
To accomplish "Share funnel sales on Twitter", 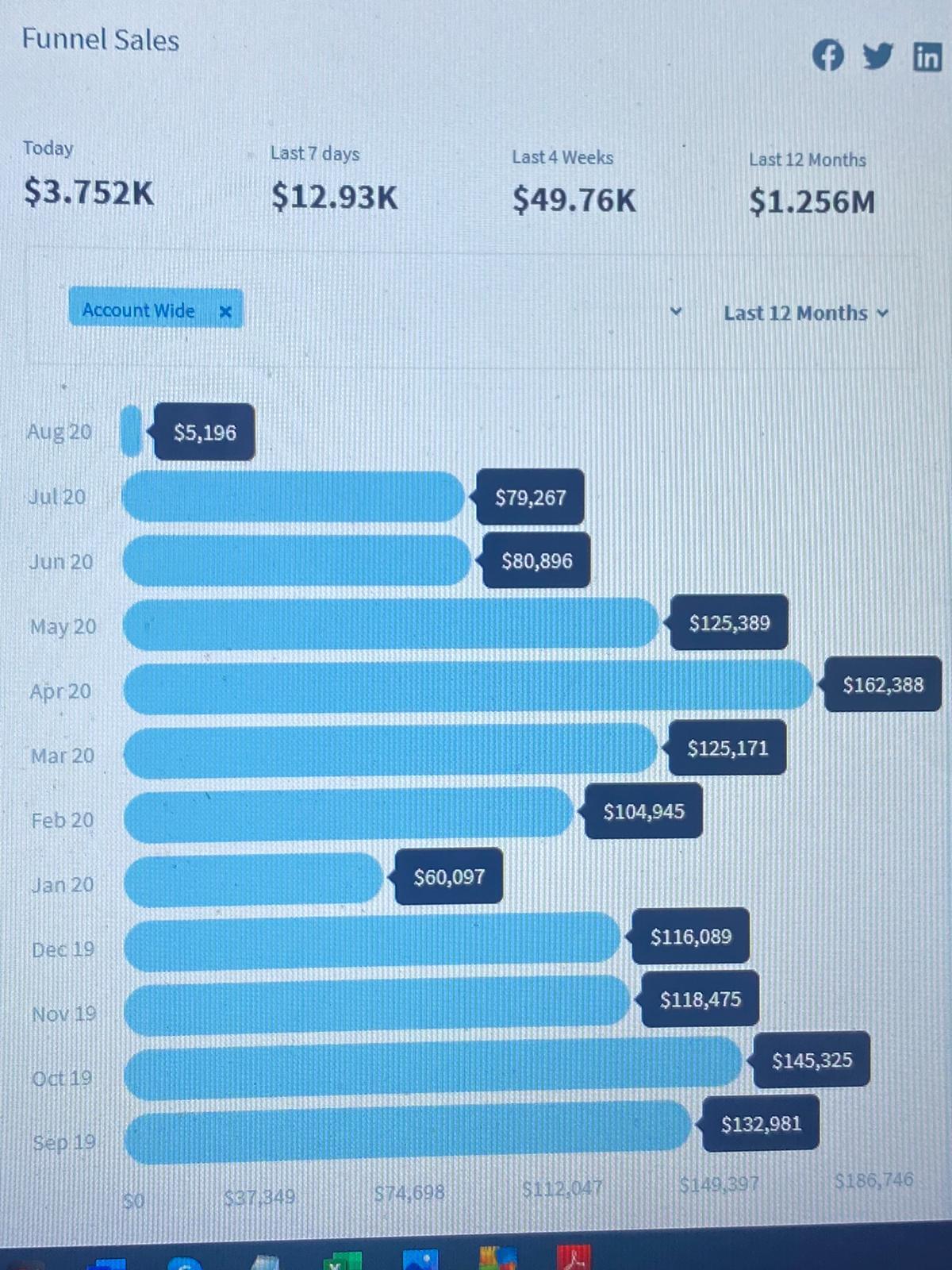I will tap(877, 56).
